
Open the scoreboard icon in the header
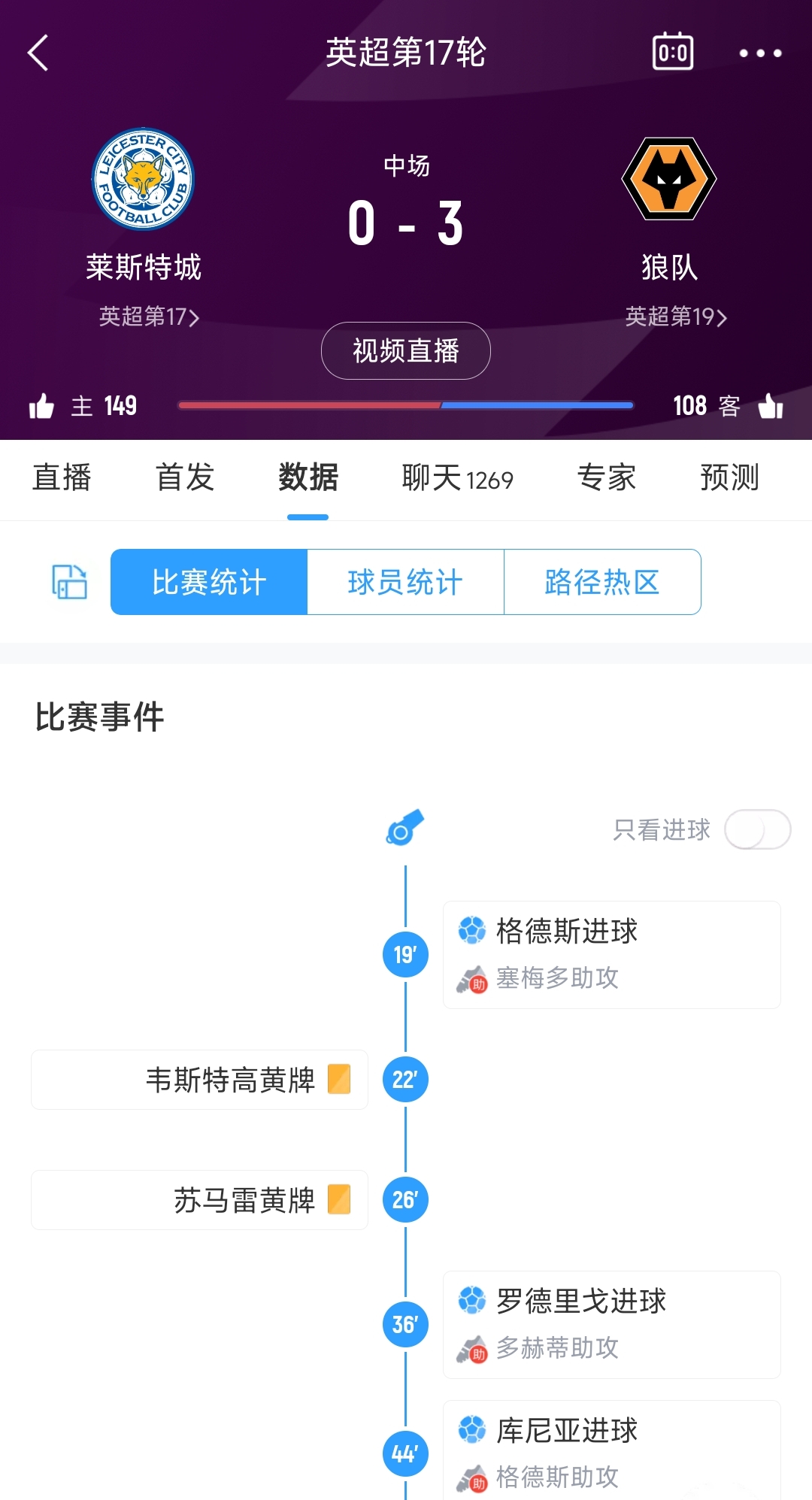point(672,51)
